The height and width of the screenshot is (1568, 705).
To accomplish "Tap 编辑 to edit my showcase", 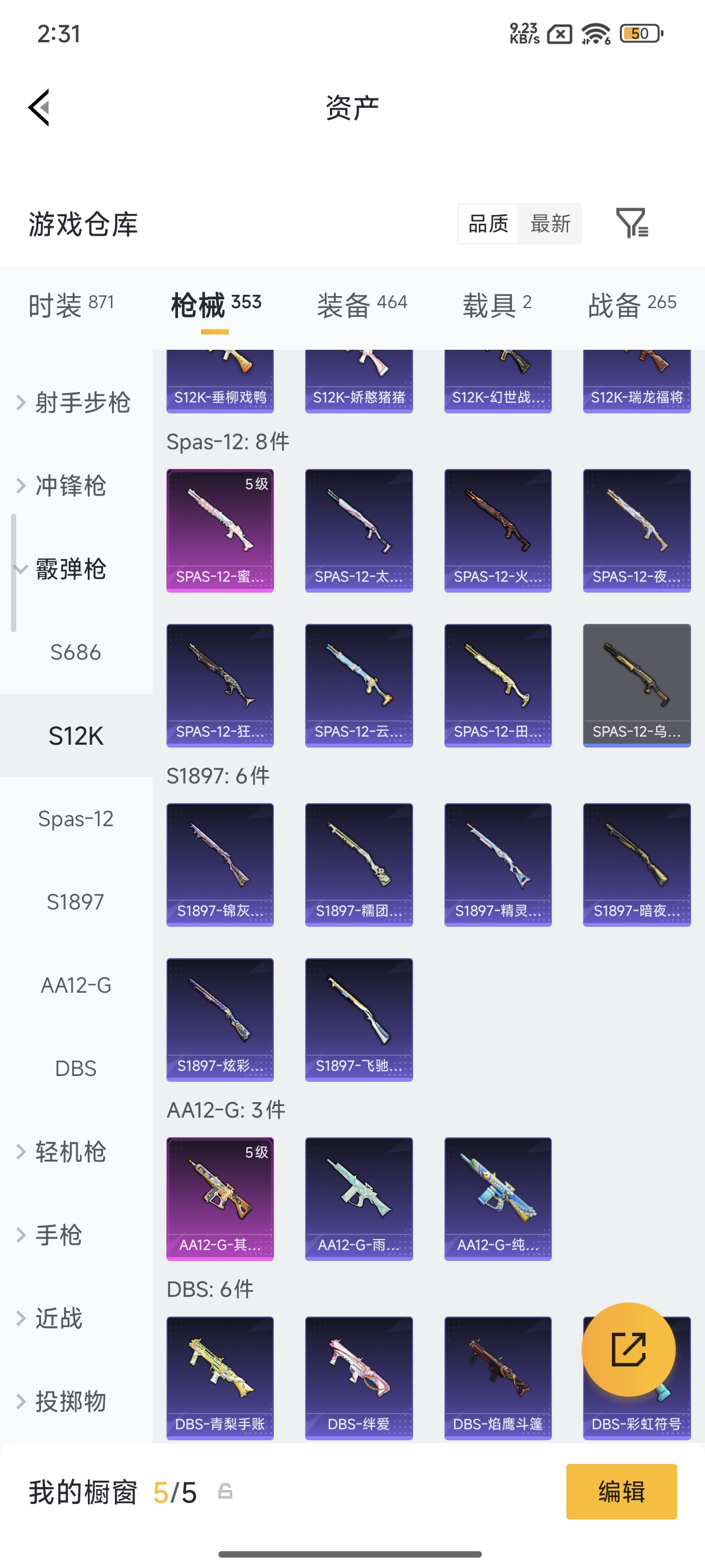I will [621, 1492].
